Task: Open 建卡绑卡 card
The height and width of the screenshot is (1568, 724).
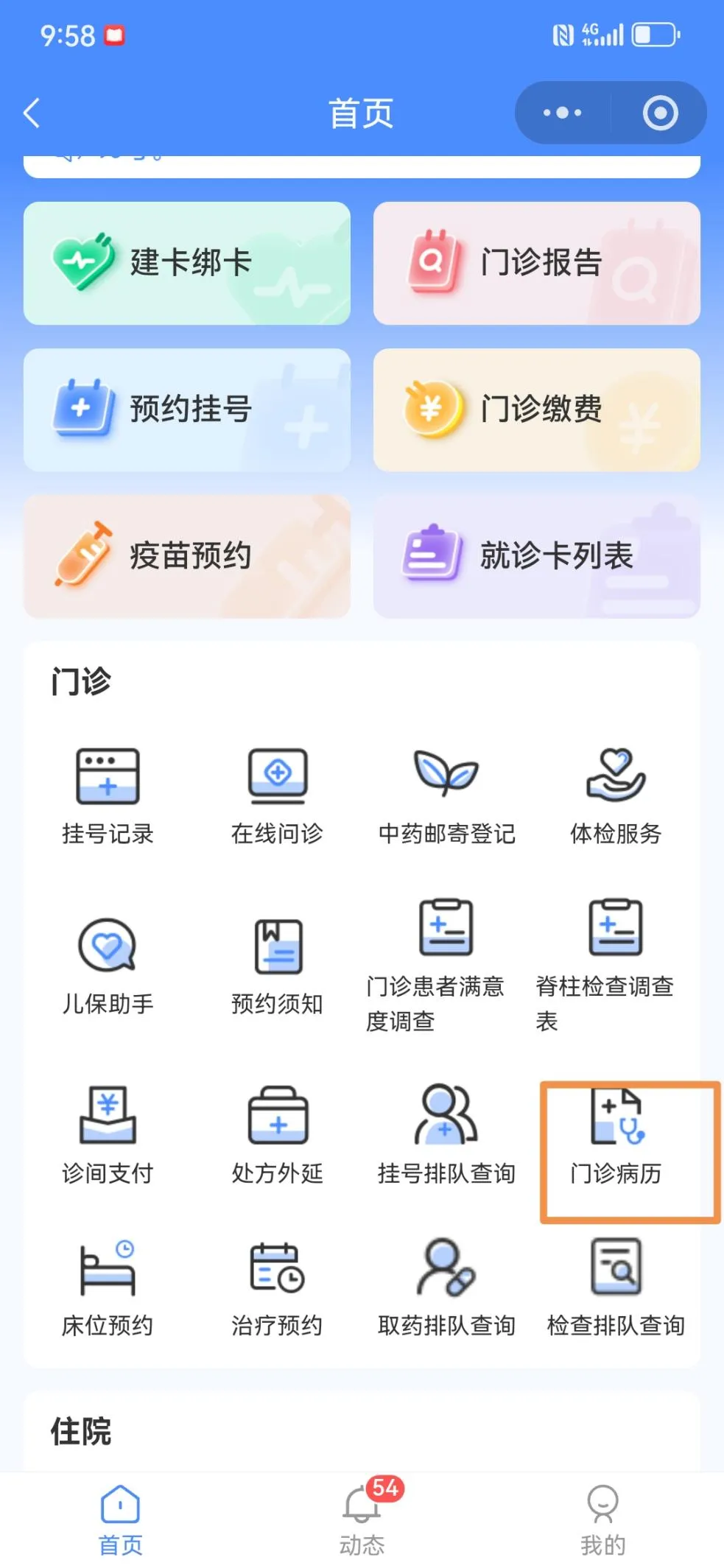Action: pos(187,263)
